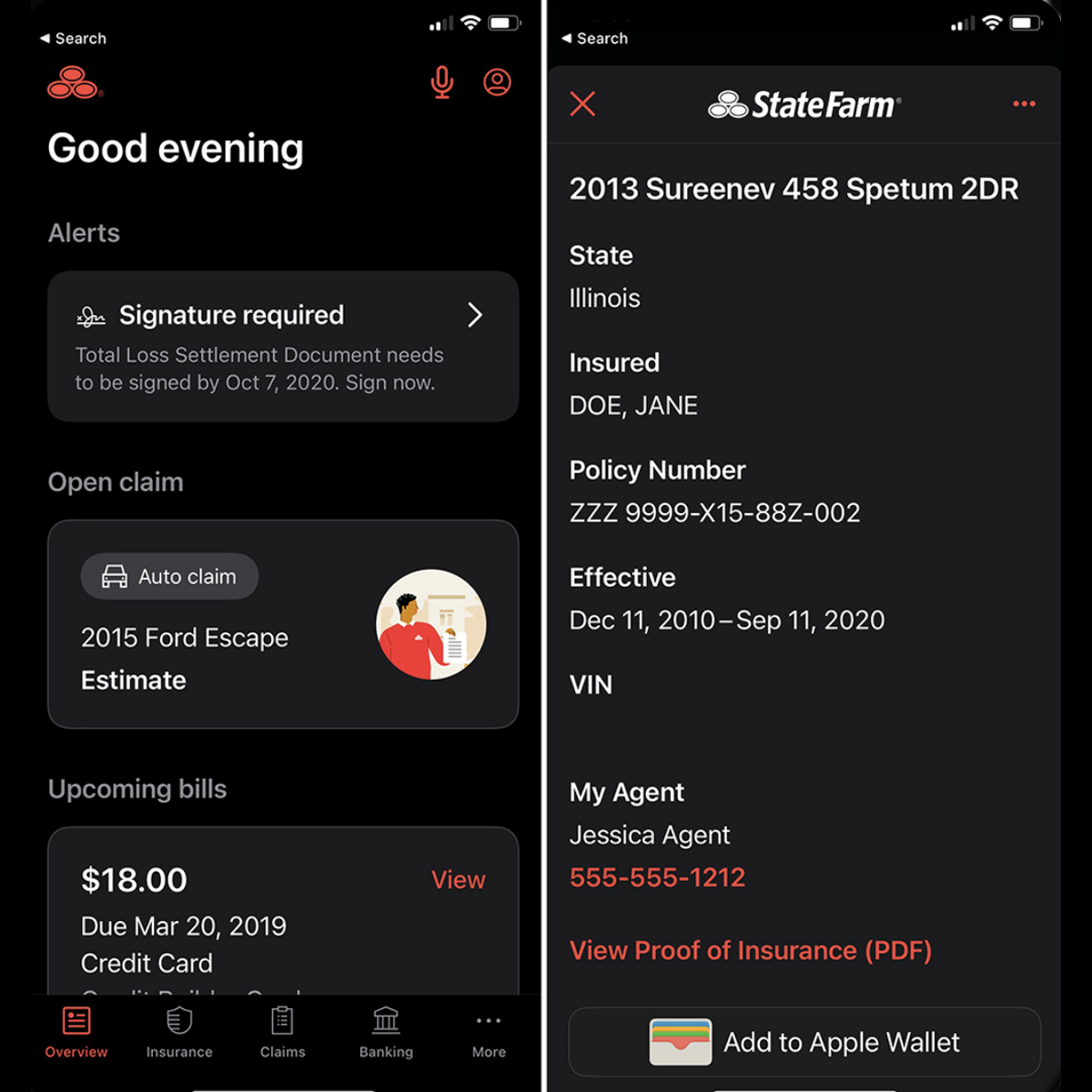Open the Banking tab
Image resolution: width=1092 pixels, height=1092 pixels.
pos(386,1033)
